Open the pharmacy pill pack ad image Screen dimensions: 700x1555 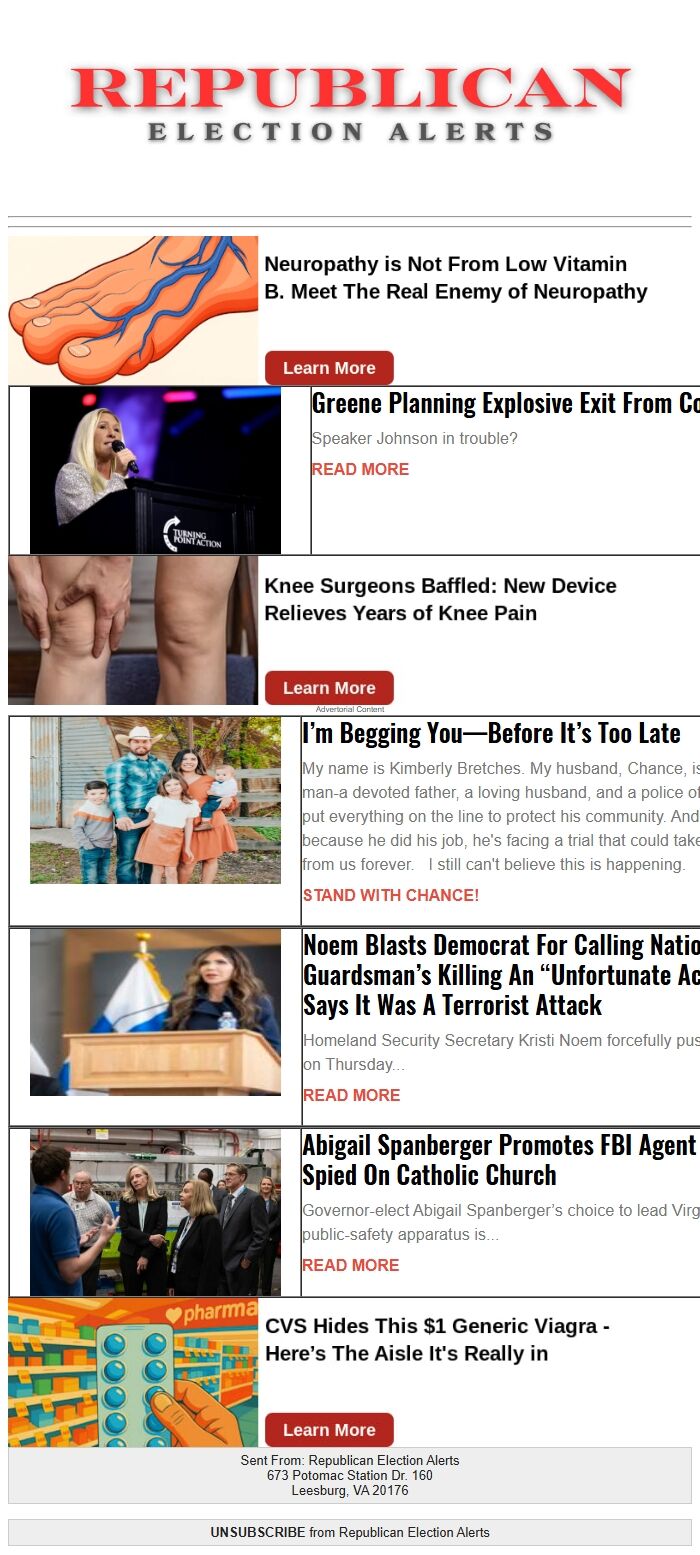[x=133, y=1372]
